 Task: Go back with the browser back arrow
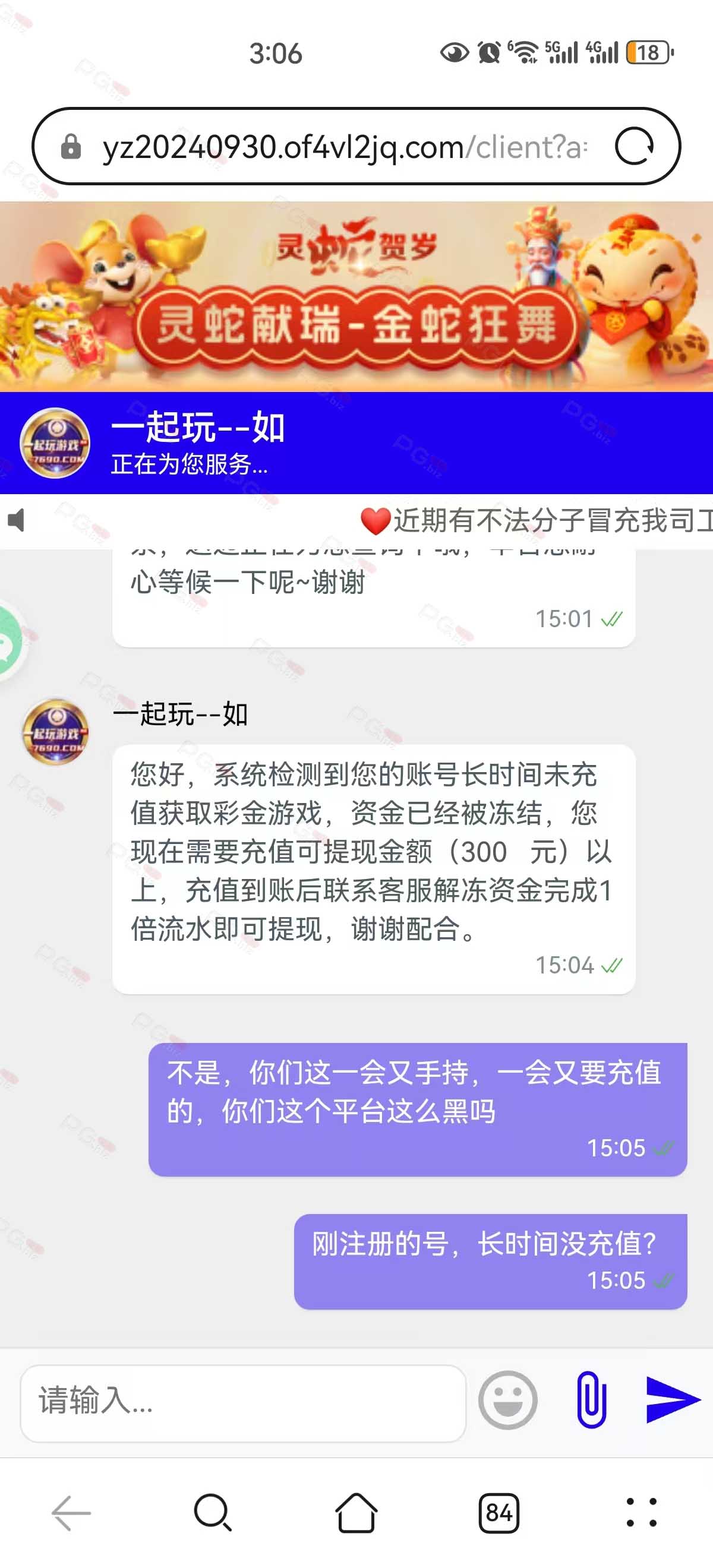71,1513
